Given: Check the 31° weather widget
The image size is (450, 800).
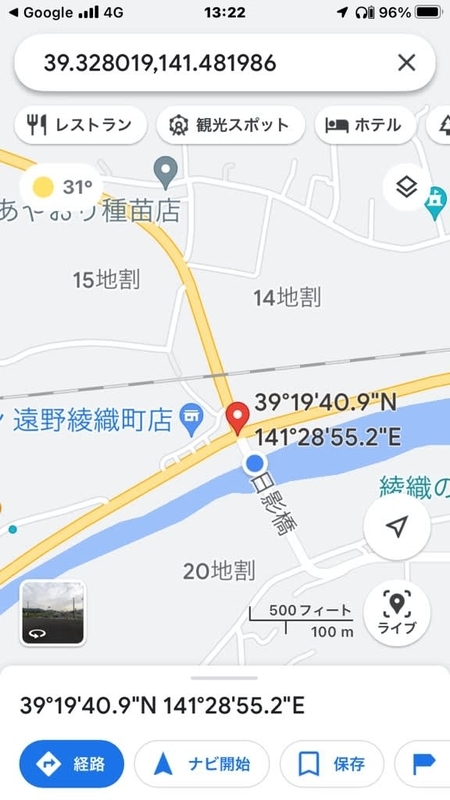Looking at the screenshot, I should (61, 188).
